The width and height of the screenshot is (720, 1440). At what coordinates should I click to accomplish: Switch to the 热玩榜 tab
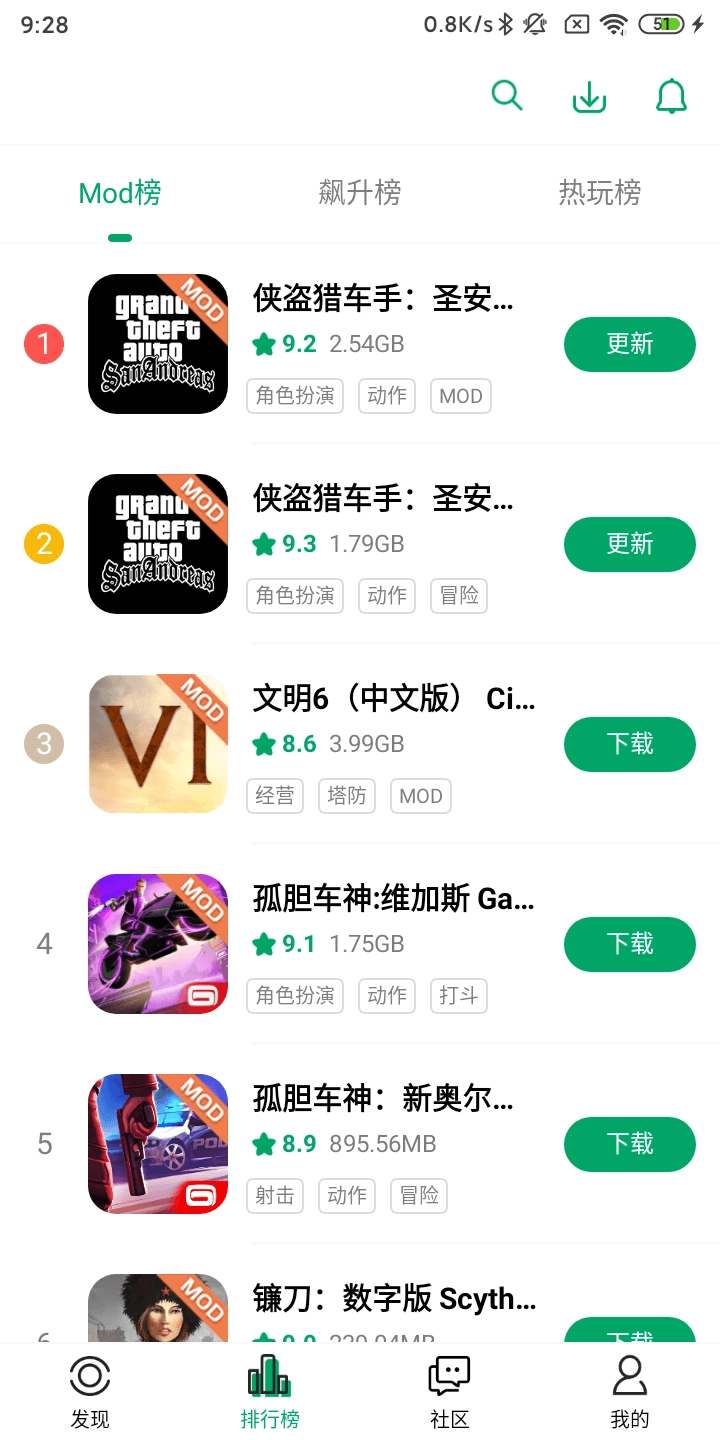[x=601, y=193]
